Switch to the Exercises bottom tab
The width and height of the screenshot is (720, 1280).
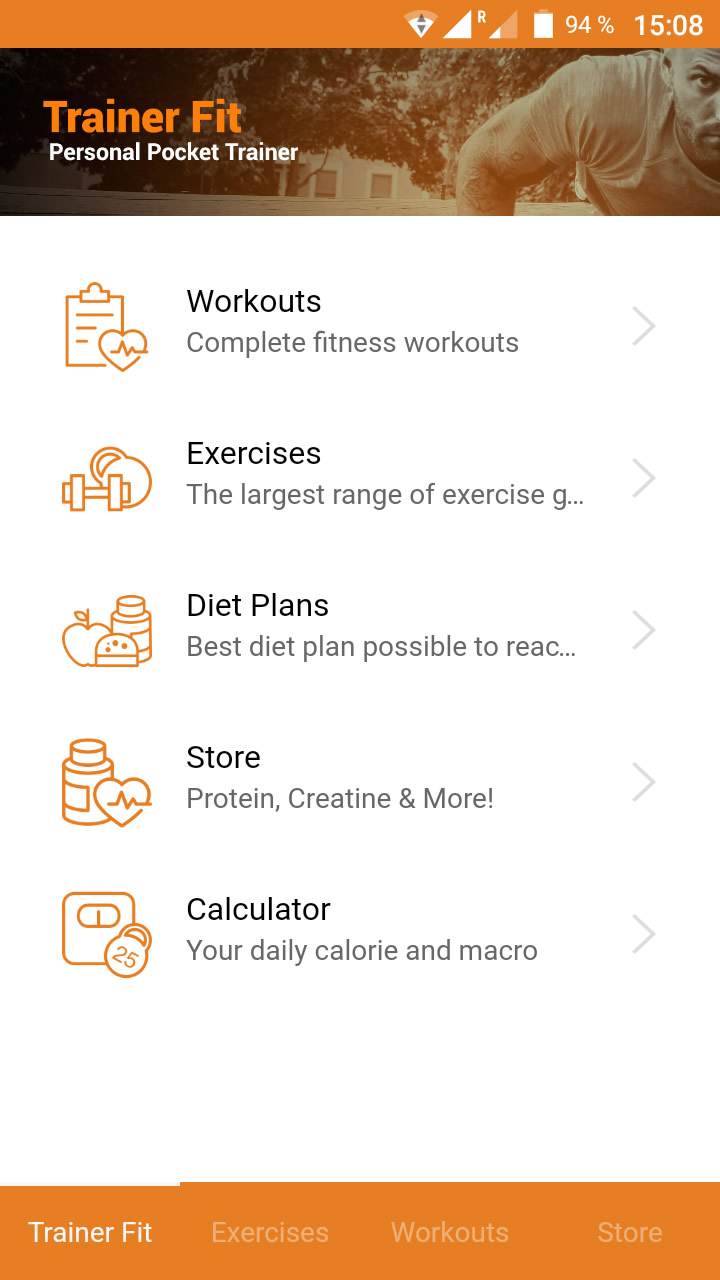pos(270,1232)
